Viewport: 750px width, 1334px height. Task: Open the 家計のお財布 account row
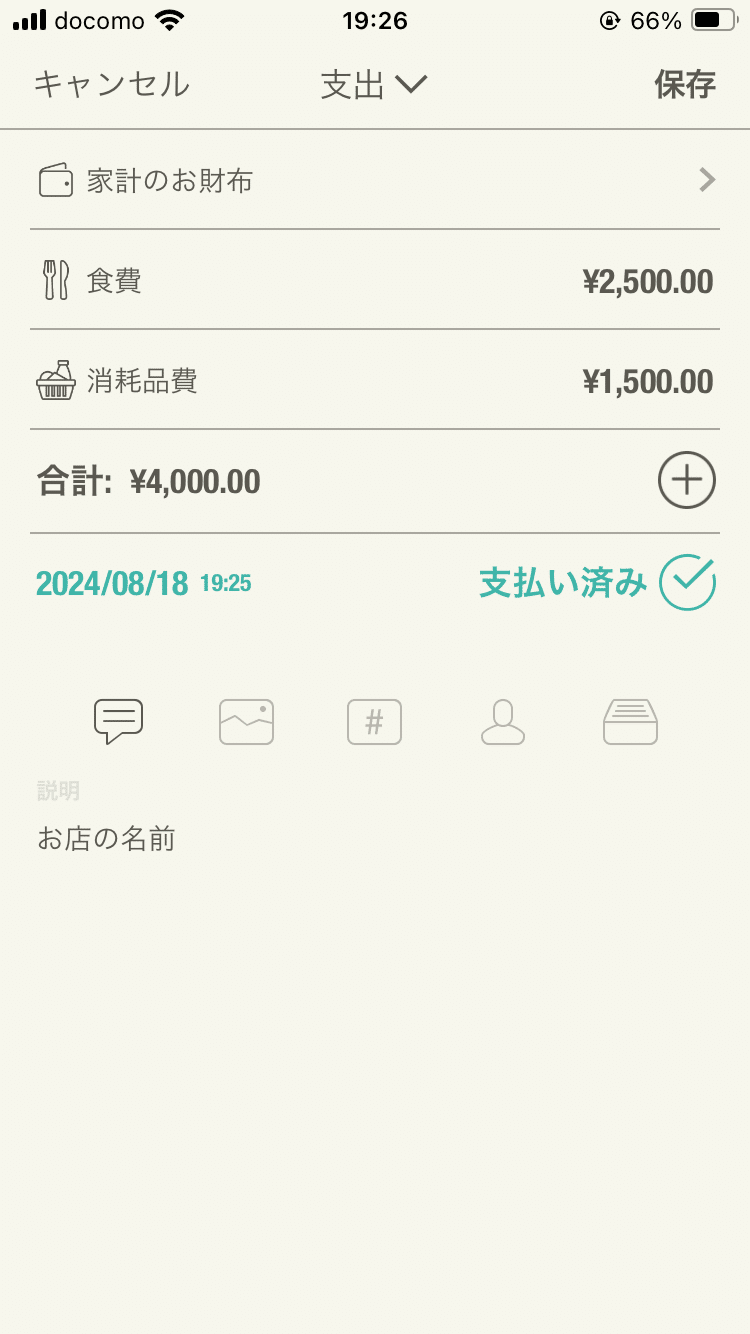pos(375,180)
